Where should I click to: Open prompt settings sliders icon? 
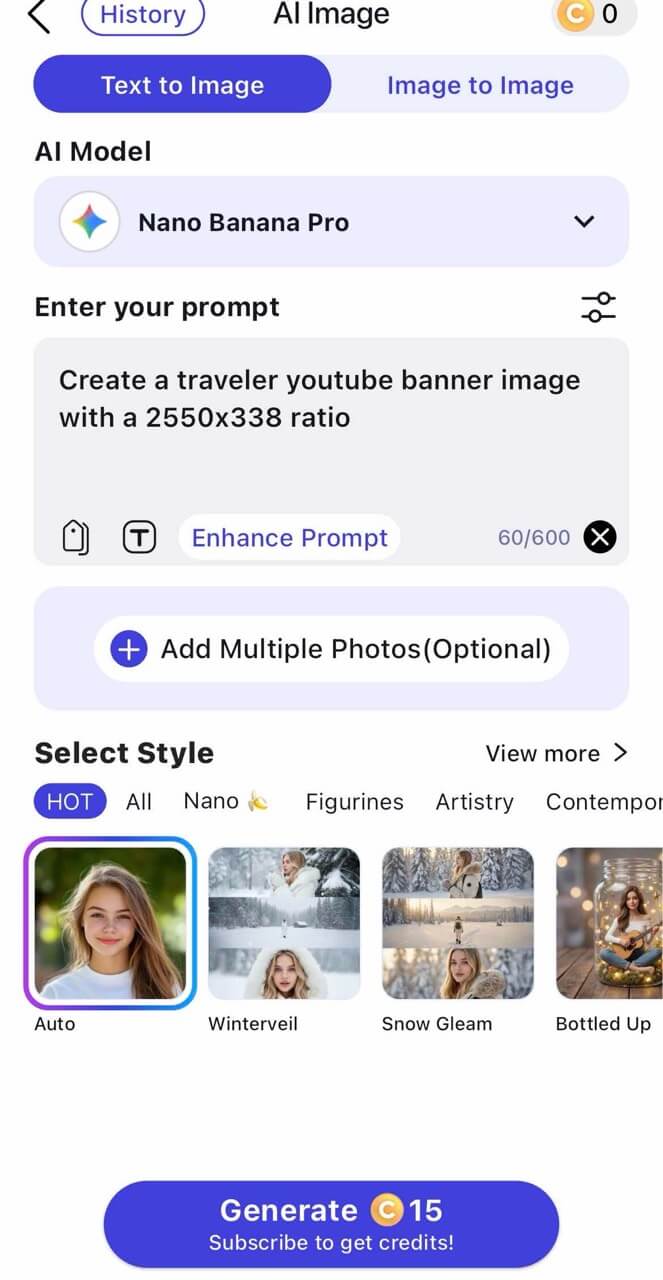[598, 307]
